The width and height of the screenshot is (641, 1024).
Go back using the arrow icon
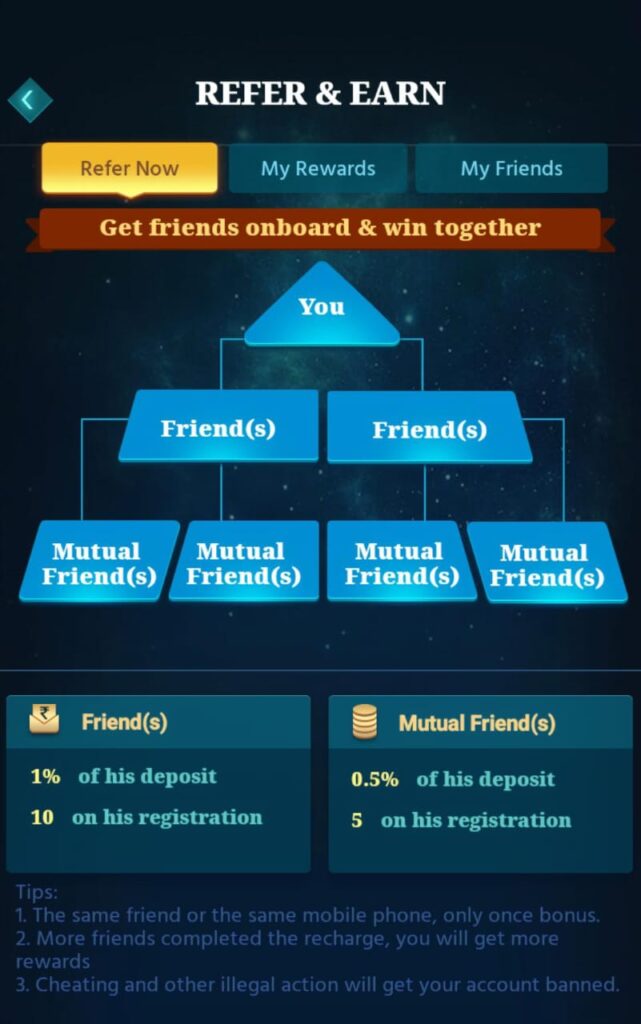click(x=29, y=99)
